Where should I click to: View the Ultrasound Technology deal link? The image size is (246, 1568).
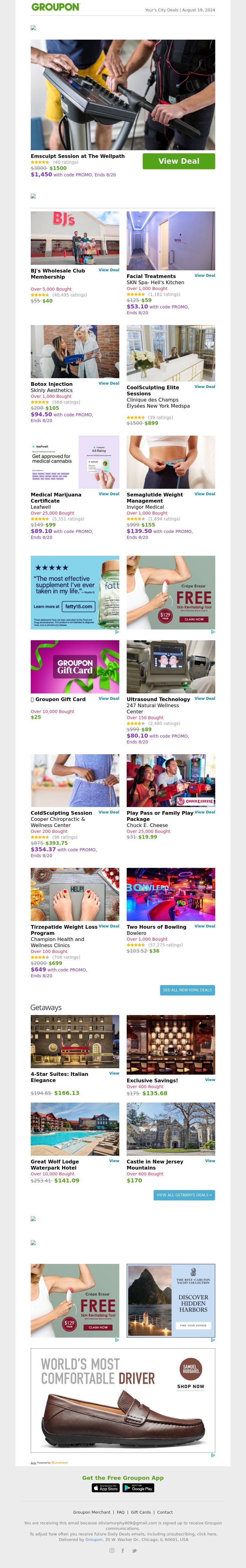click(204, 698)
